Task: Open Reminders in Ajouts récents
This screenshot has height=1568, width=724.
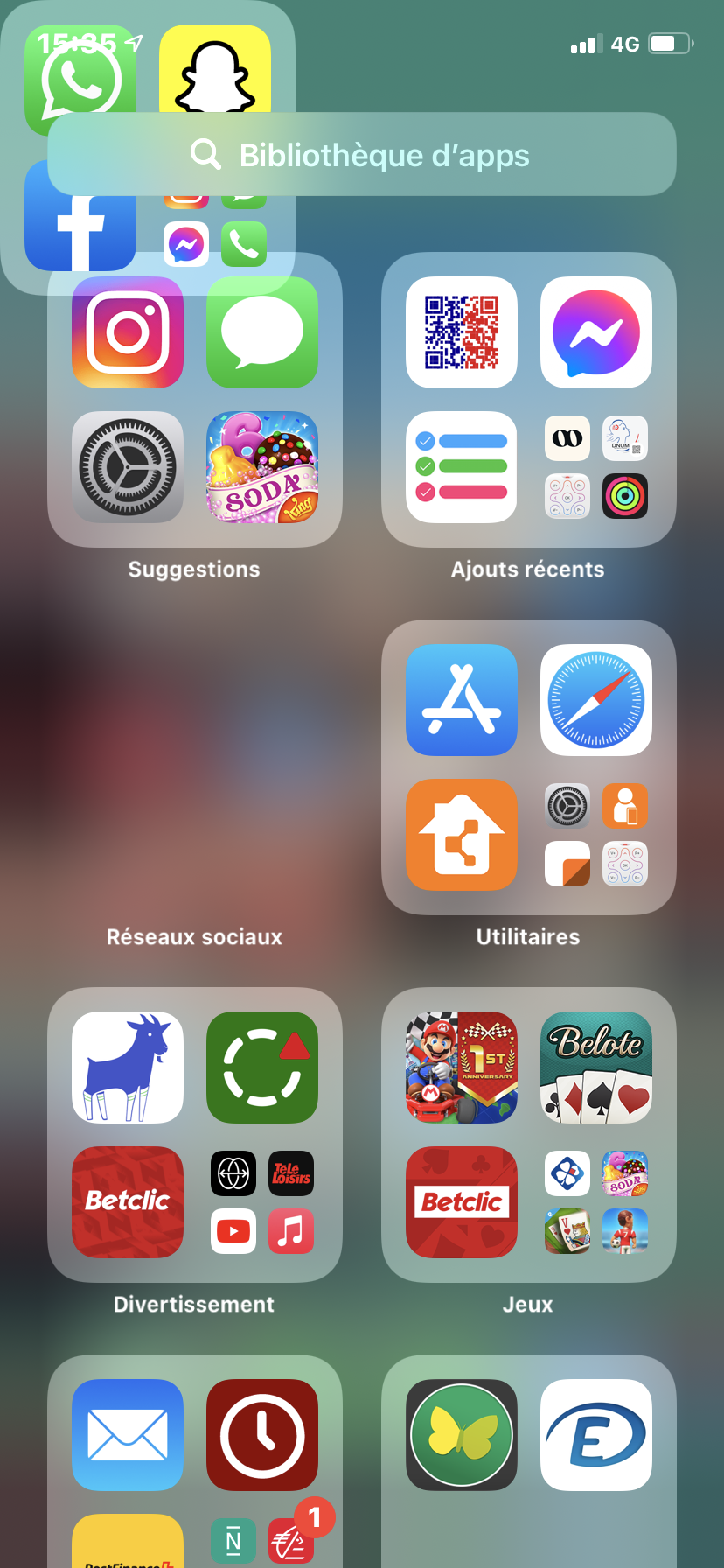Action: coord(462,467)
